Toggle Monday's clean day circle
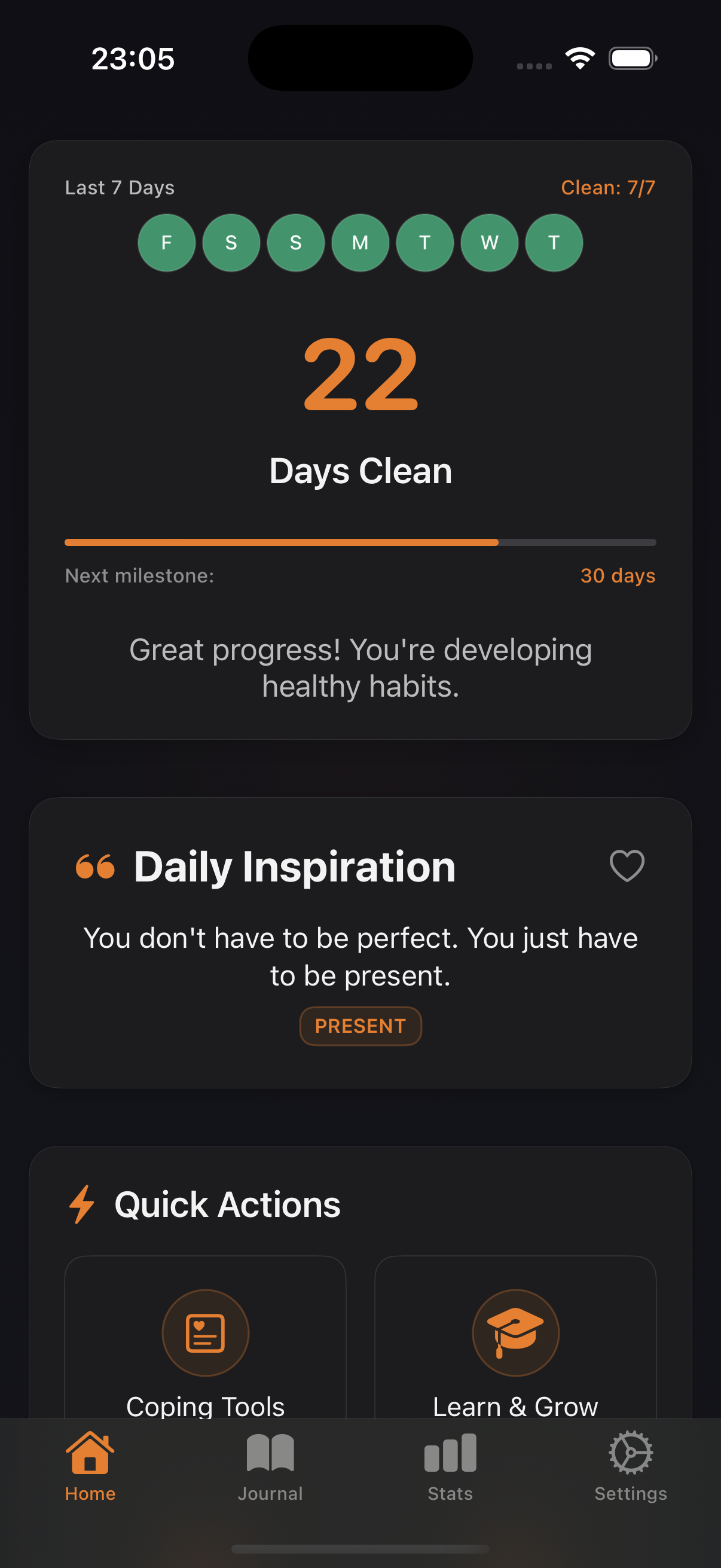This screenshot has width=721, height=1568. tap(359, 242)
